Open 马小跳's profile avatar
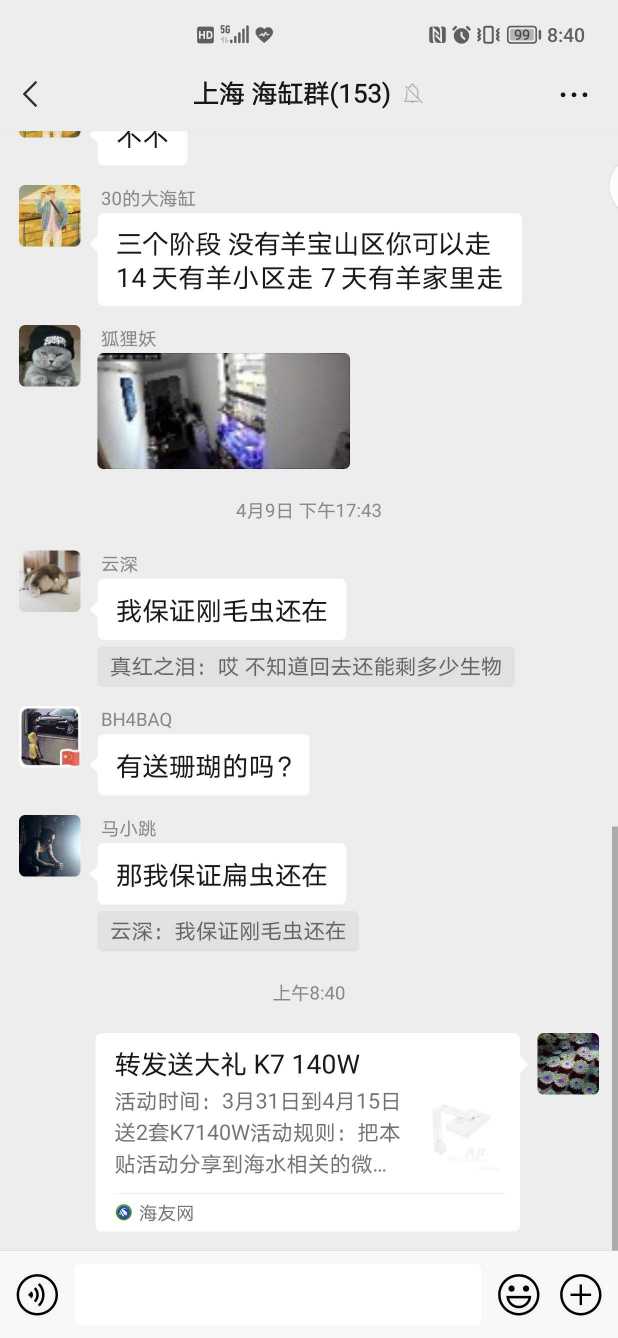 pos(50,845)
